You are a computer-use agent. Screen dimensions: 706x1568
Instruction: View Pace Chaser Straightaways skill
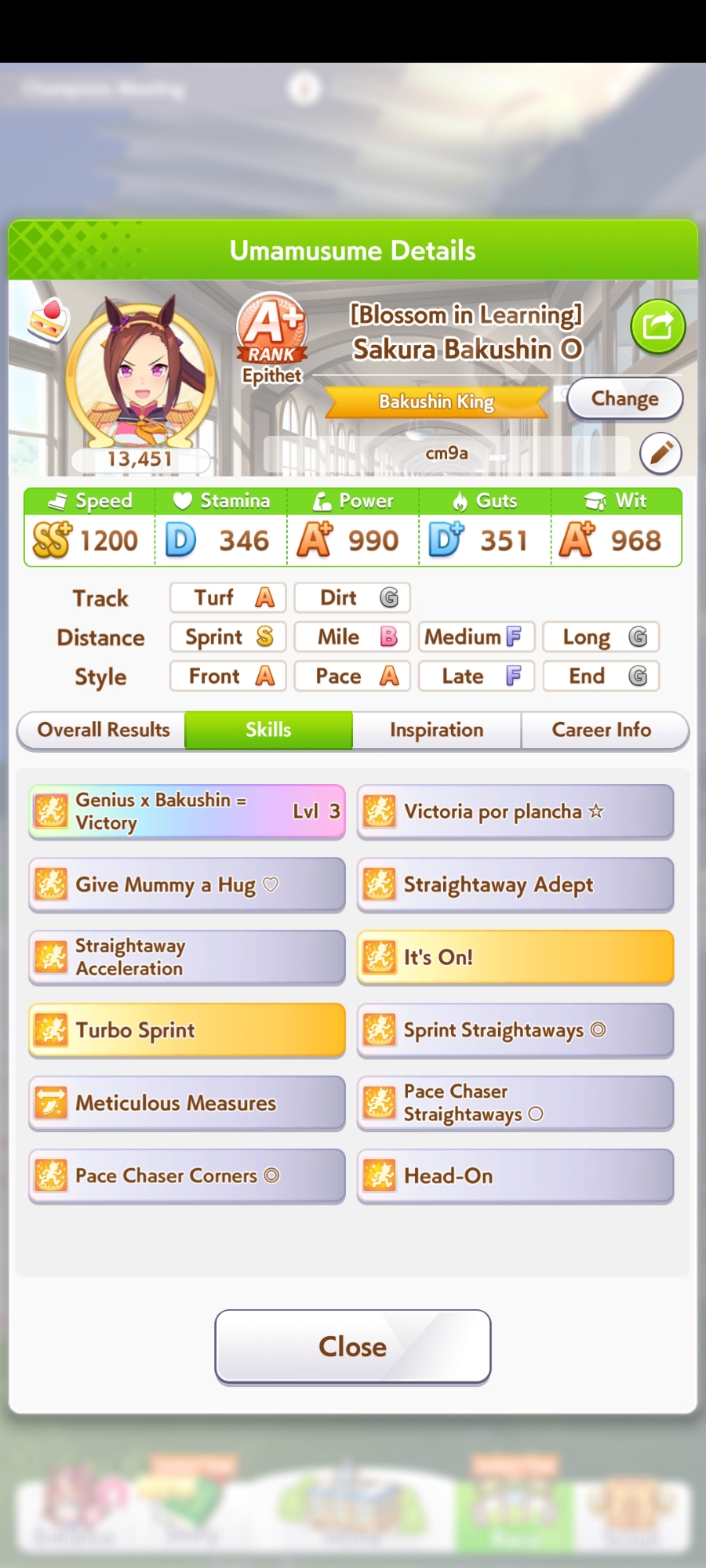(x=515, y=1103)
